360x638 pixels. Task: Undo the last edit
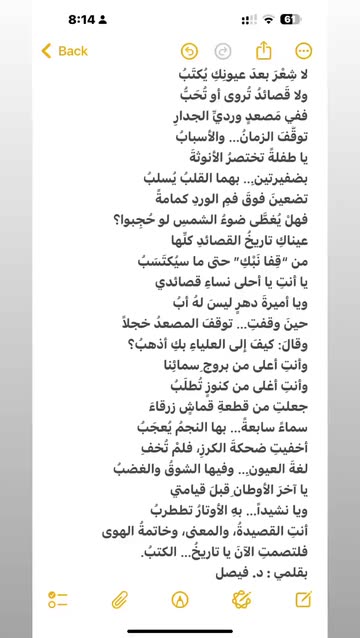(x=189, y=51)
